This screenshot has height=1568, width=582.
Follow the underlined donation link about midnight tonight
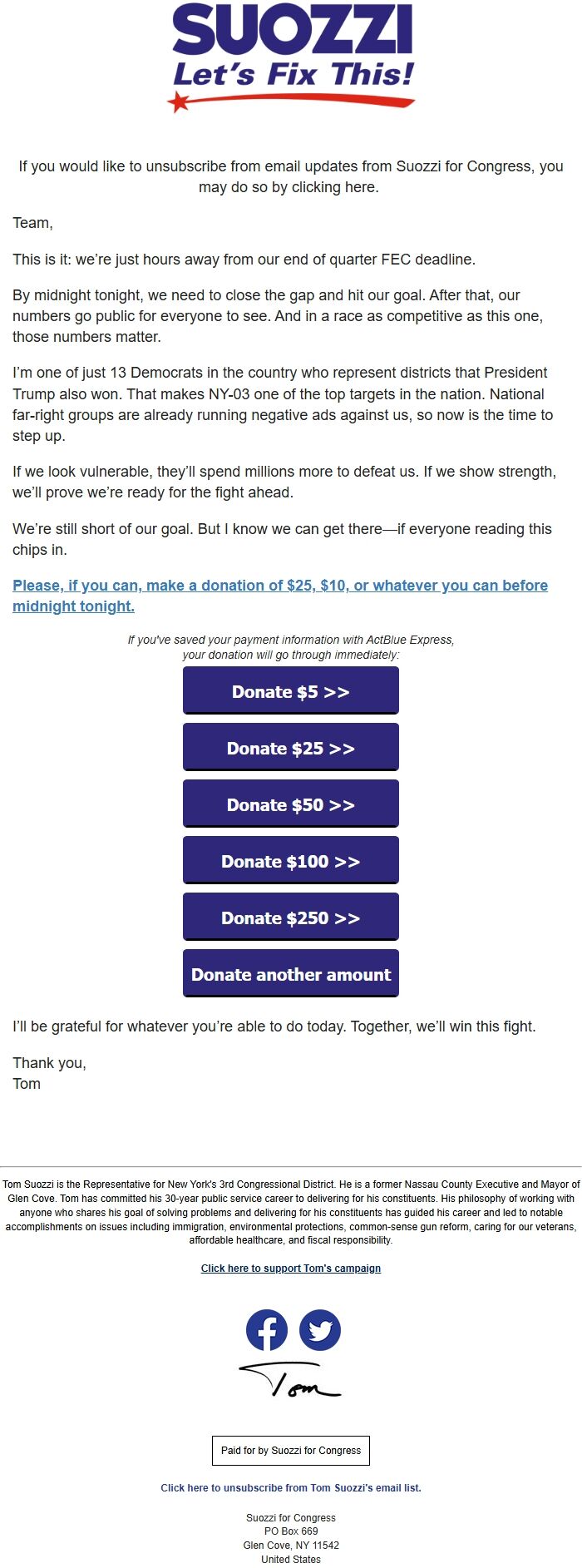[x=280, y=596]
